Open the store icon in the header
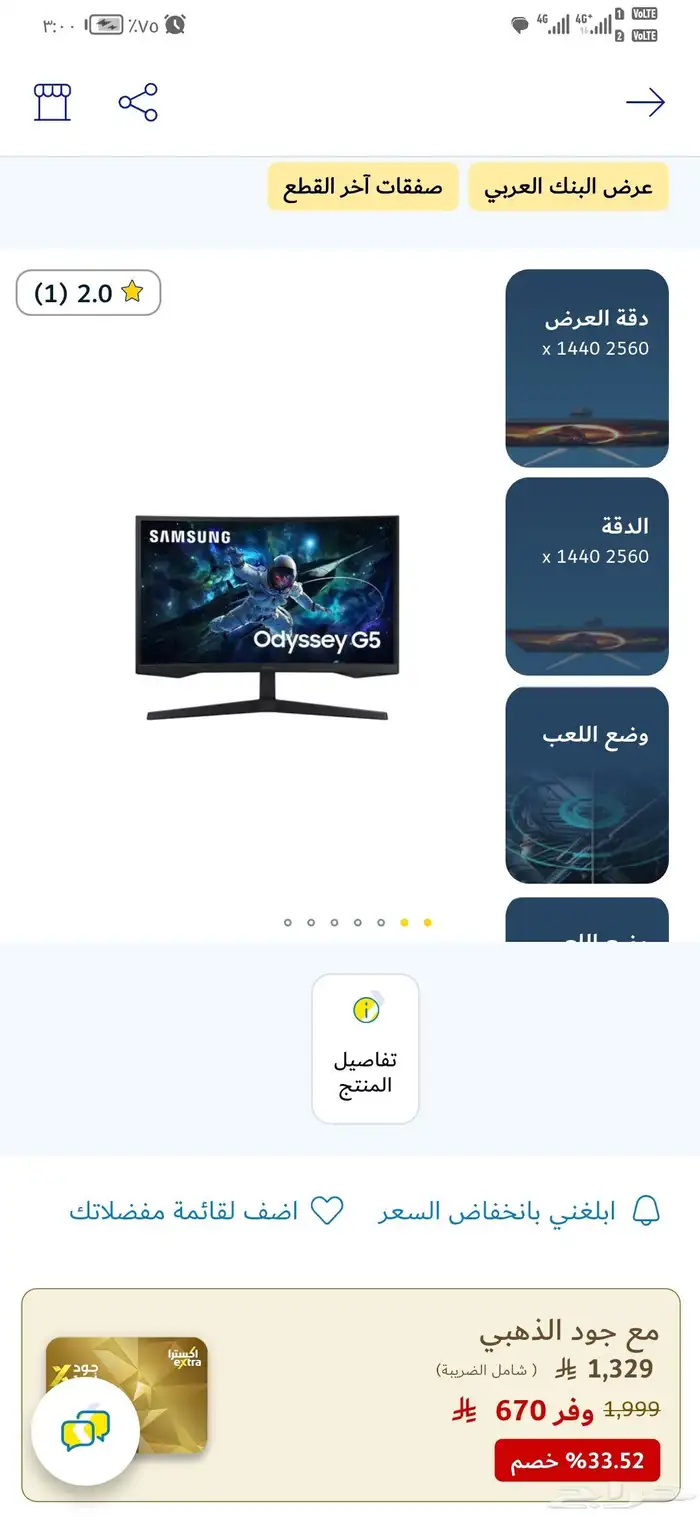This screenshot has width=700, height=1517. pos(53,102)
